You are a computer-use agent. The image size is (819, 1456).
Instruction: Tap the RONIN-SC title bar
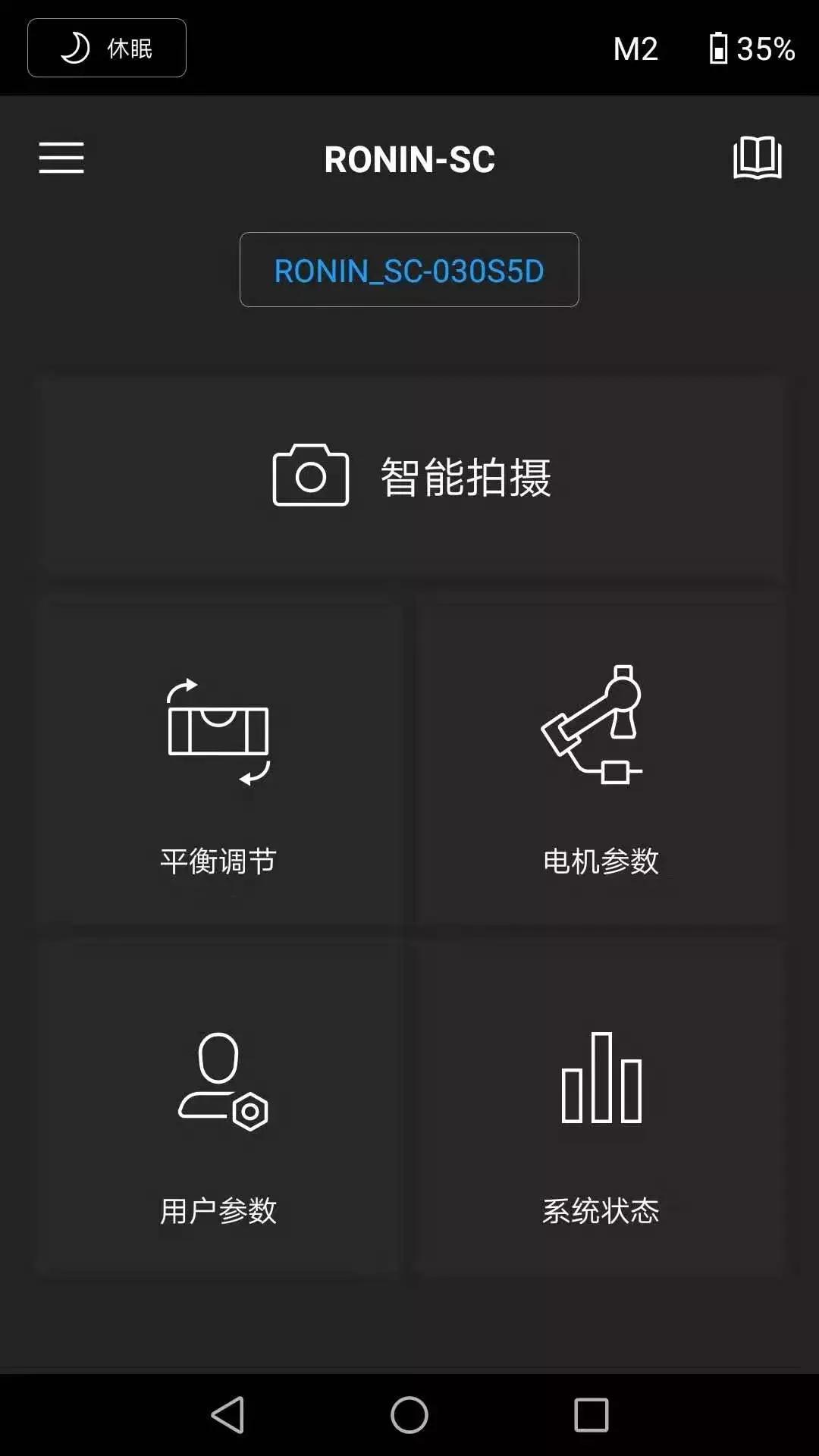409,159
